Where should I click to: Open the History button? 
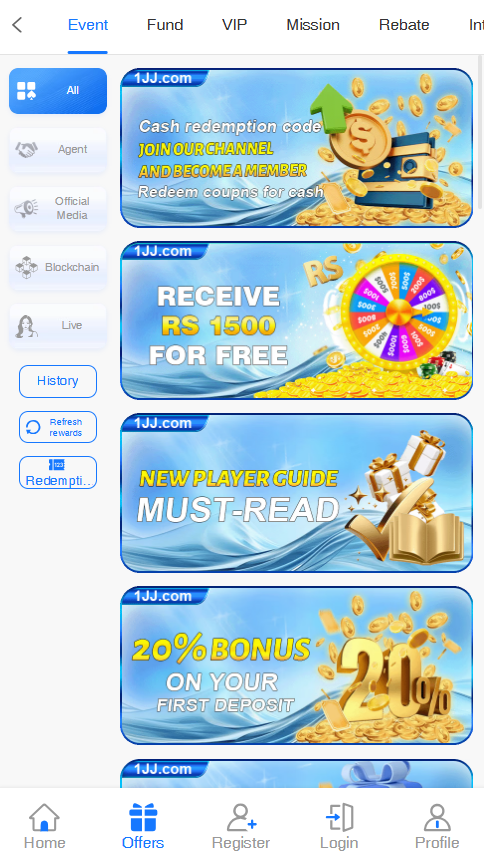tap(58, 381)
